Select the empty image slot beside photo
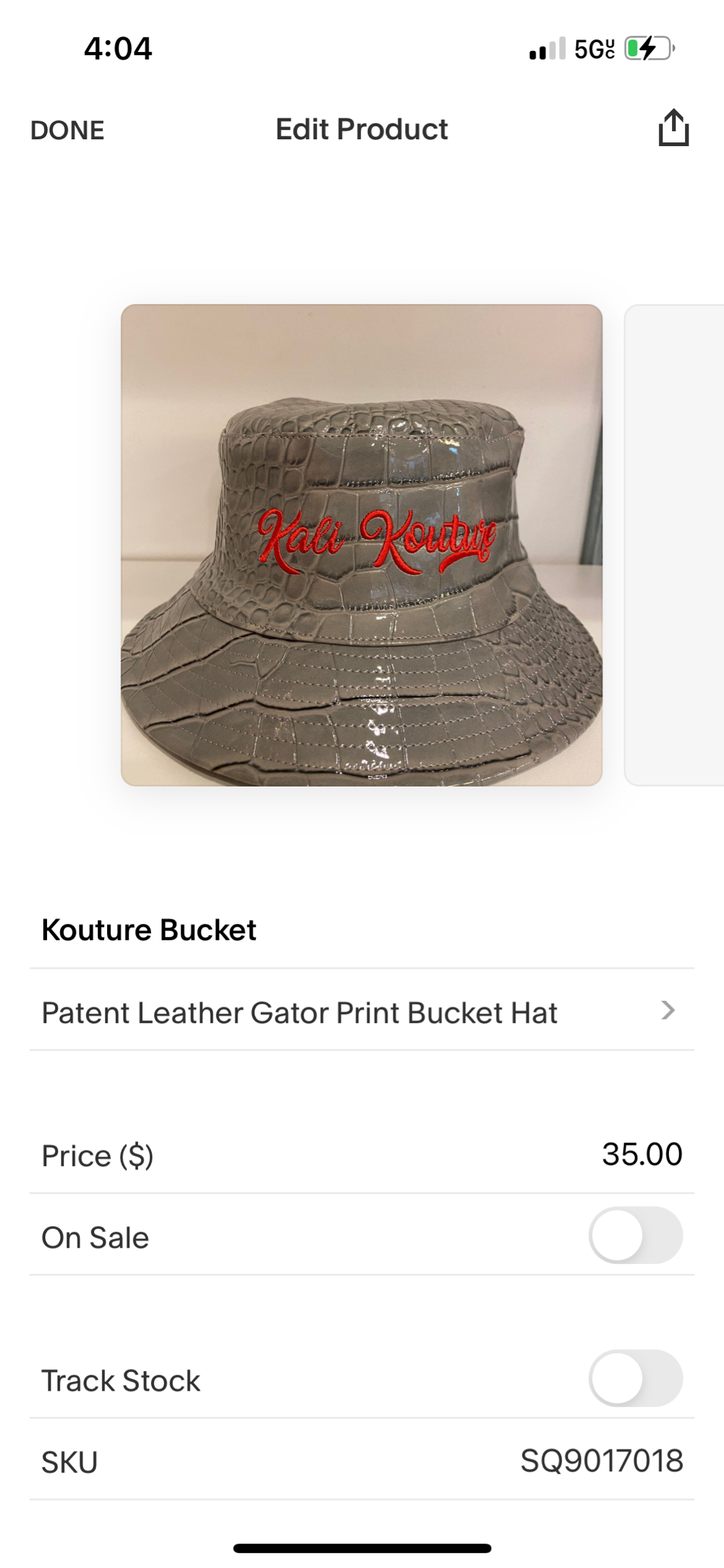Viewport: 724px width, 1568px height. pyautogui.click(x=676, y=544)
